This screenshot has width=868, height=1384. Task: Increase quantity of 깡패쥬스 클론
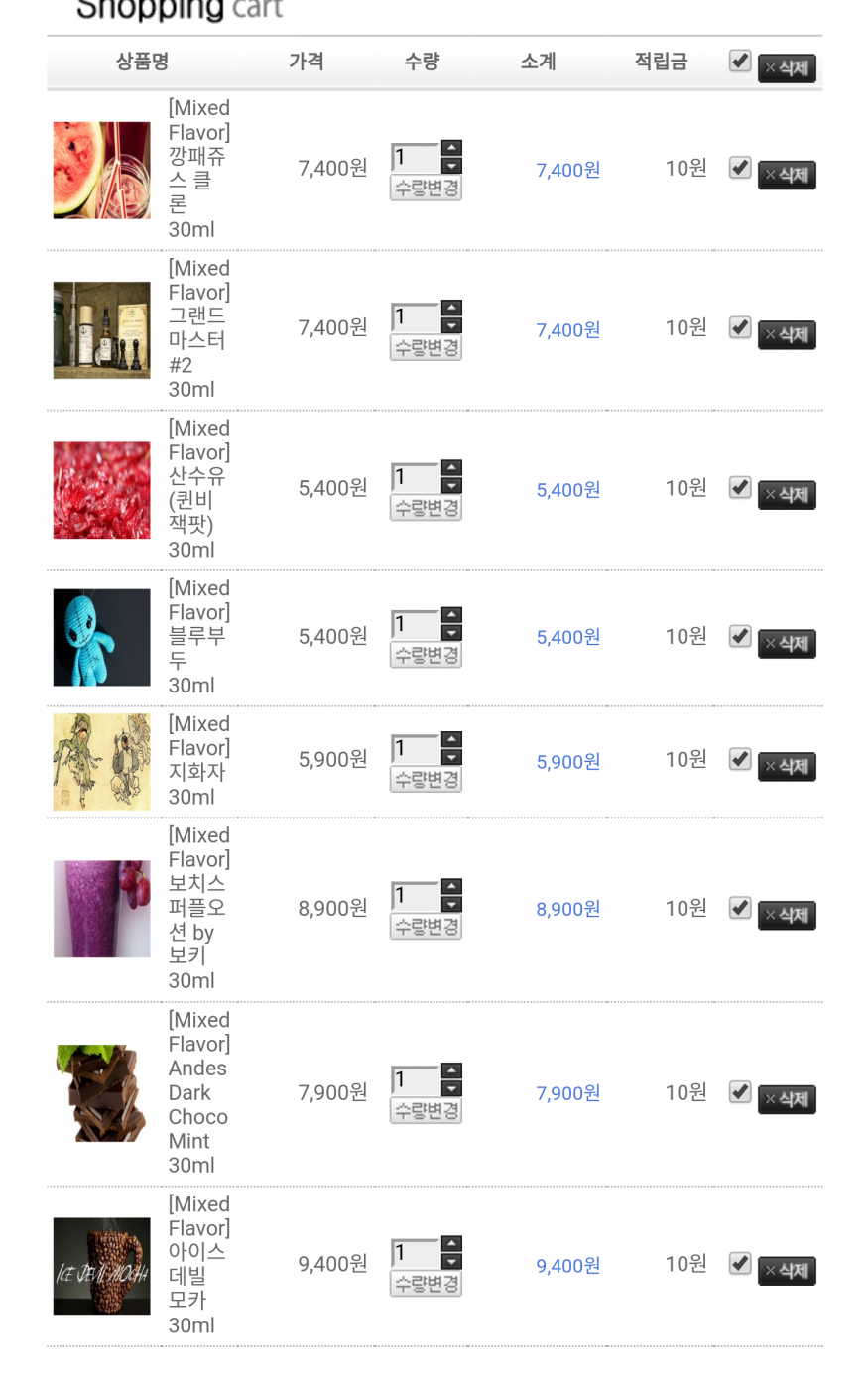451,148
